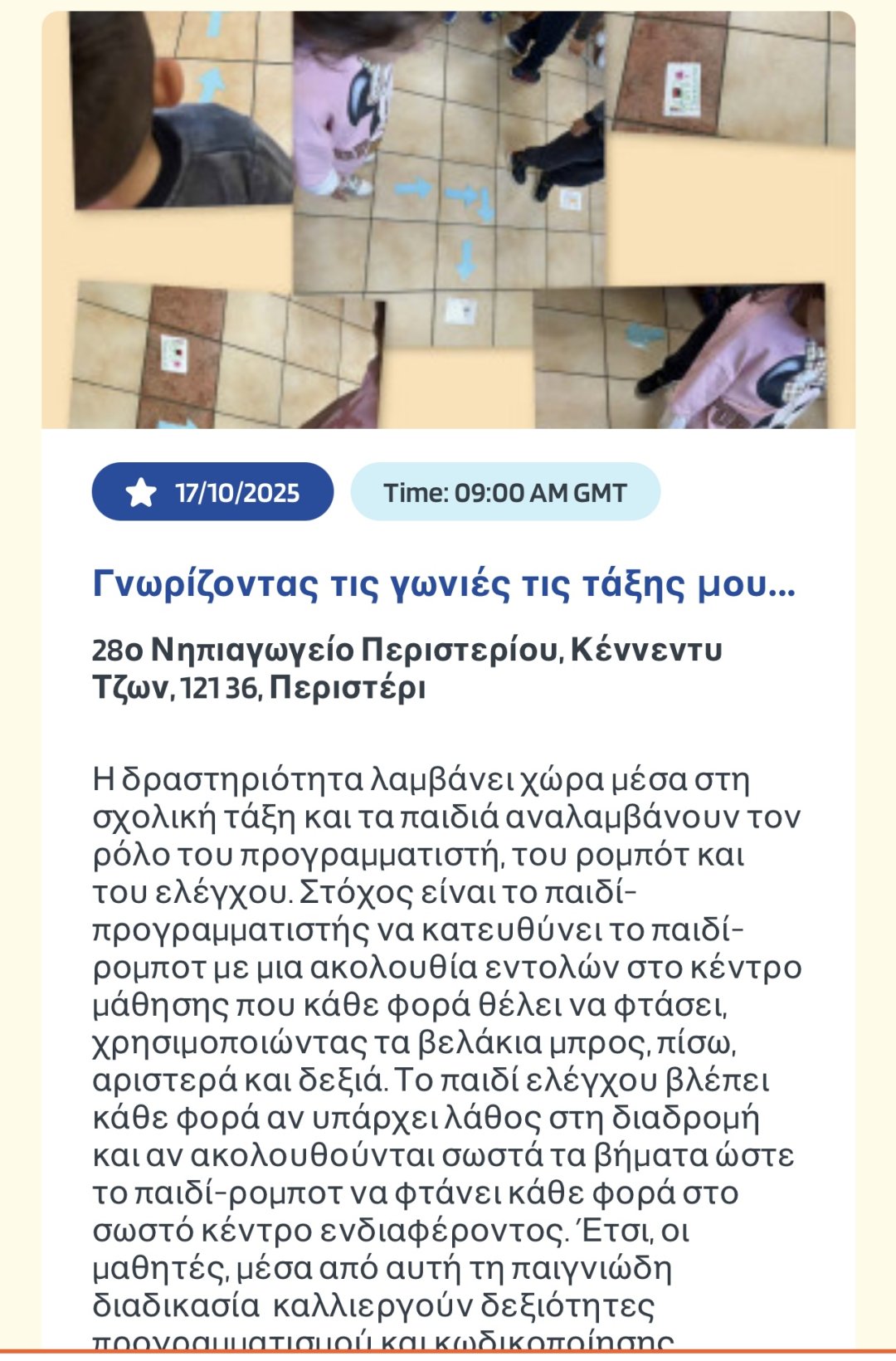The image size is (896, 1361).
Task: Open the event photo collage
Action: [448, 220]
